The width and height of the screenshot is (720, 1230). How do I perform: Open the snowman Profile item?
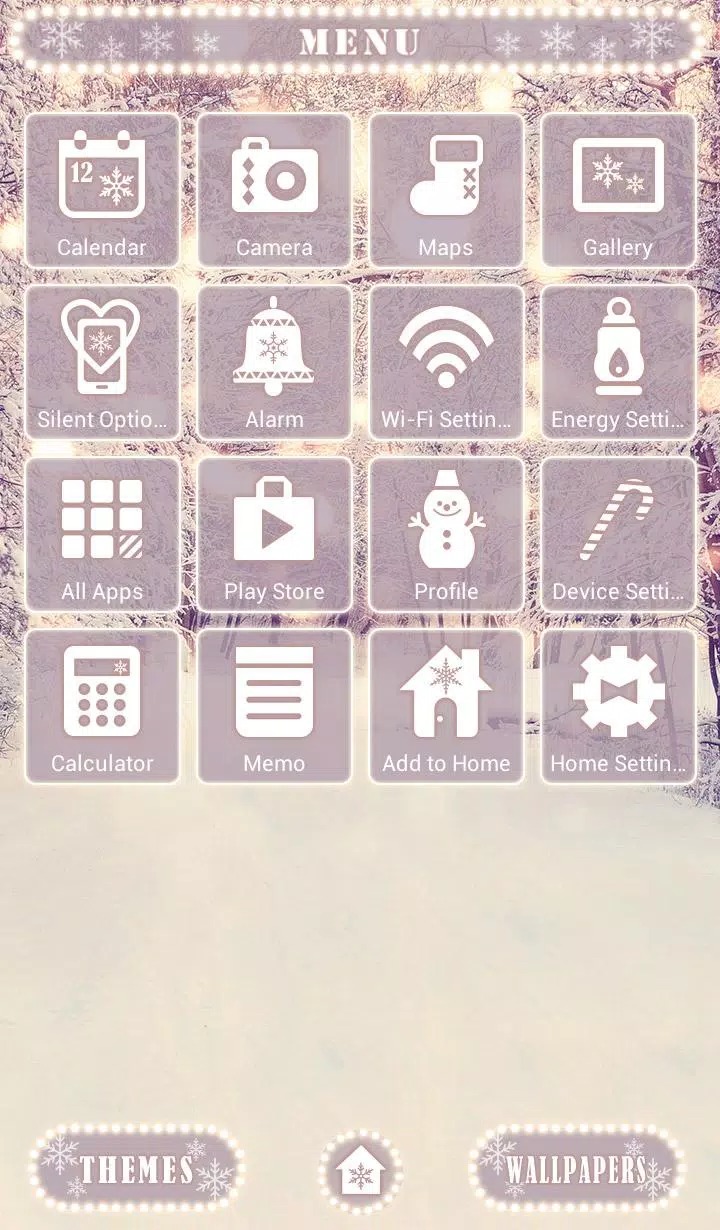[x=446, y=534]
